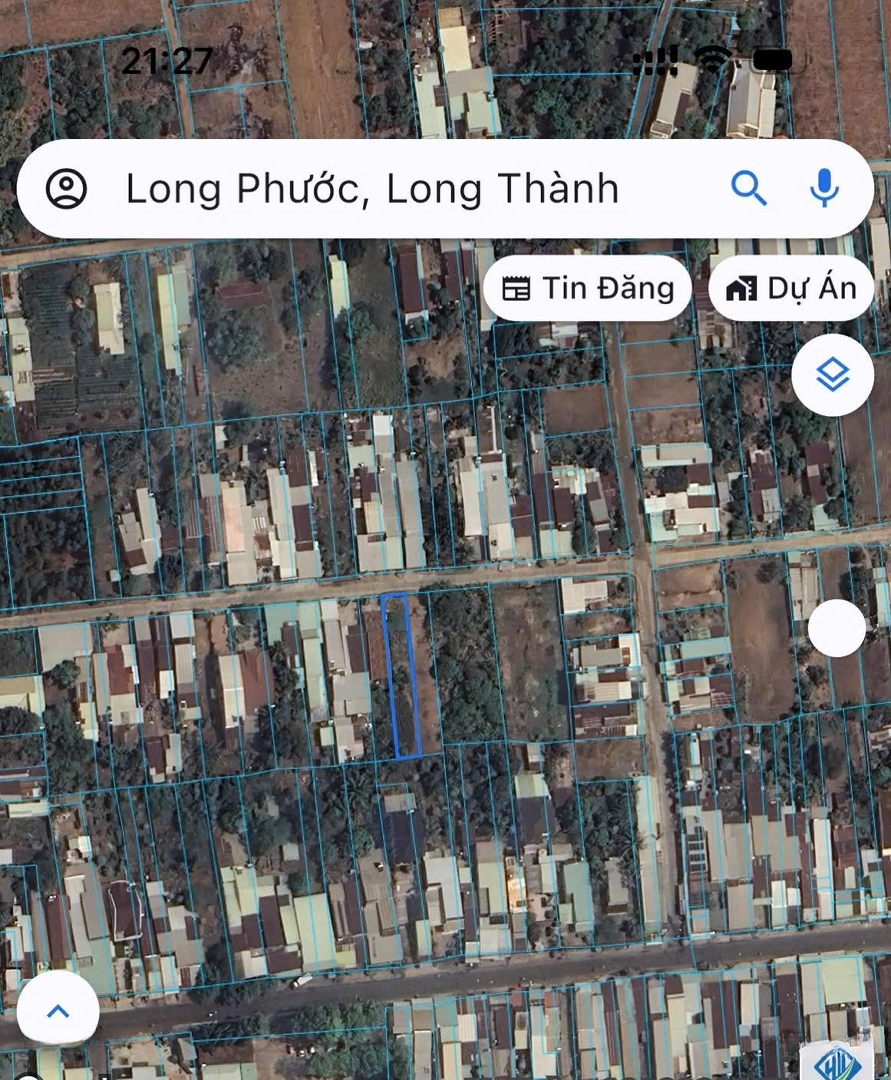
Task: Open the Tin Đăng listings chip
Action: [x=588, y=288]
